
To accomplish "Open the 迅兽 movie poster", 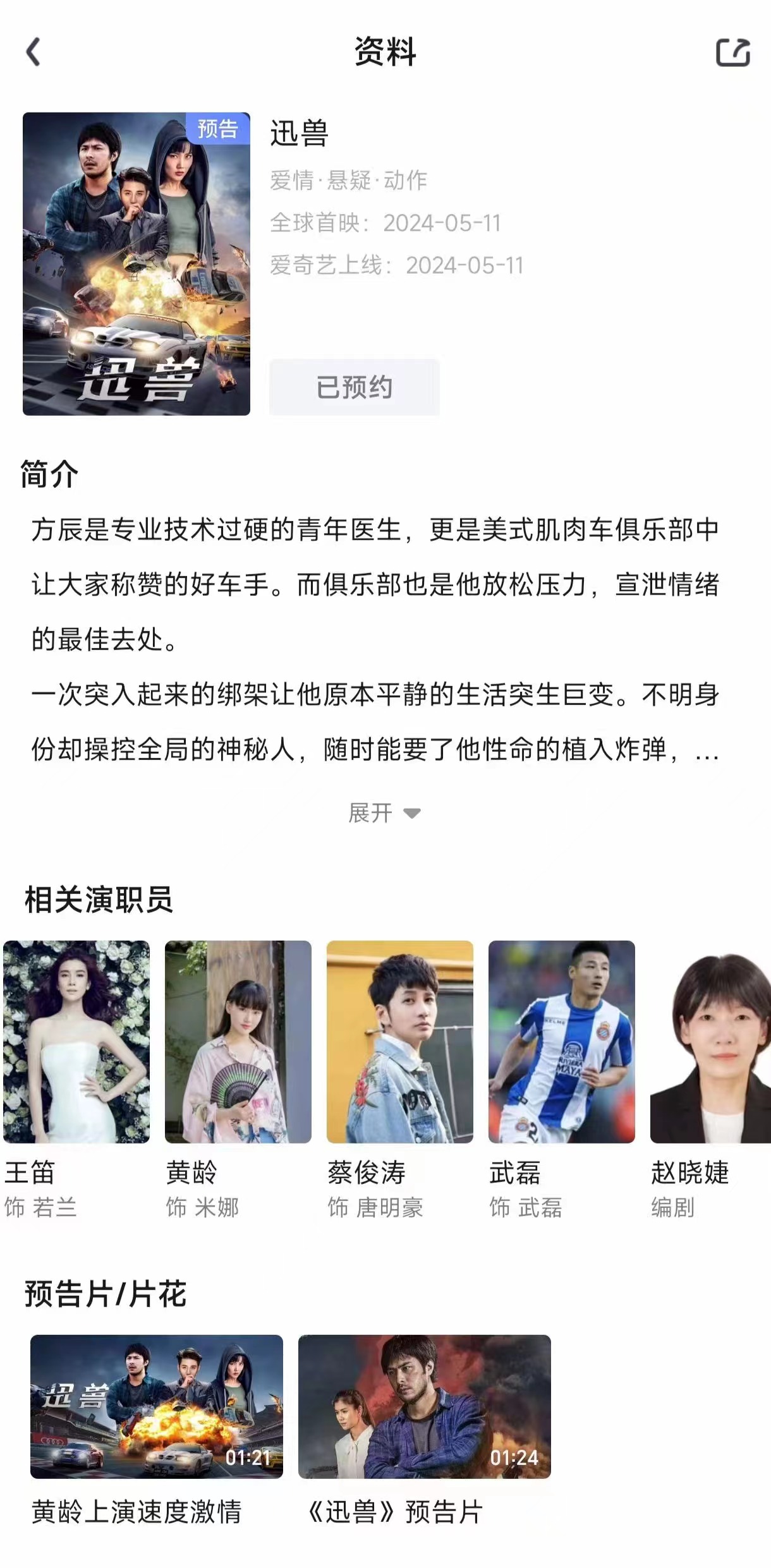I will (137, 264).
